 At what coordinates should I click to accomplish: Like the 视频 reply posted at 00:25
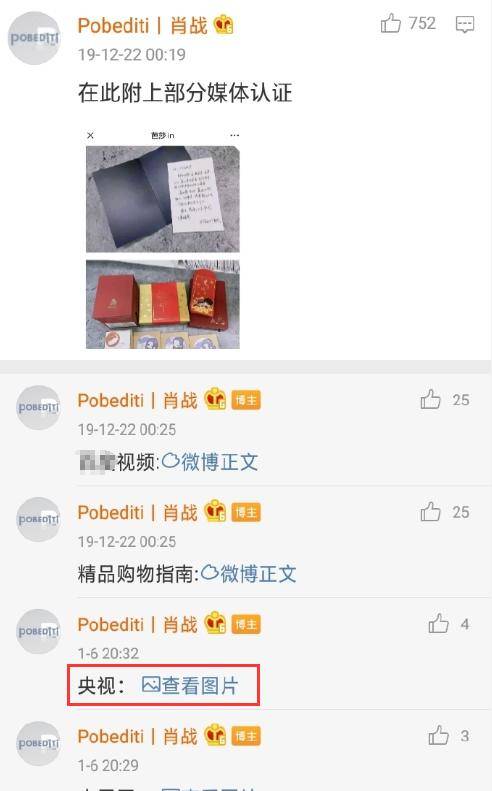[x=430, y=400]
